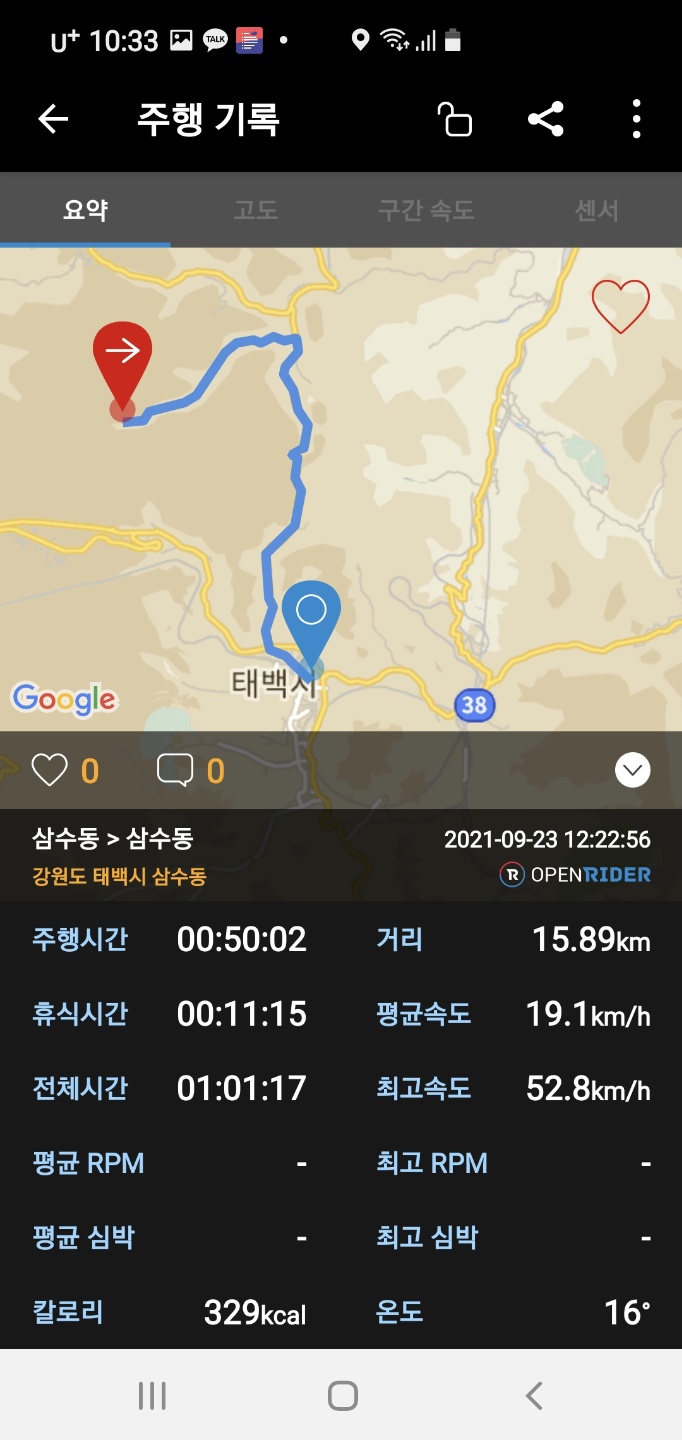Switch to the 구간 속도 tab
The height and width of the screenshot is (1440, 682).
(x=425, y=210)
